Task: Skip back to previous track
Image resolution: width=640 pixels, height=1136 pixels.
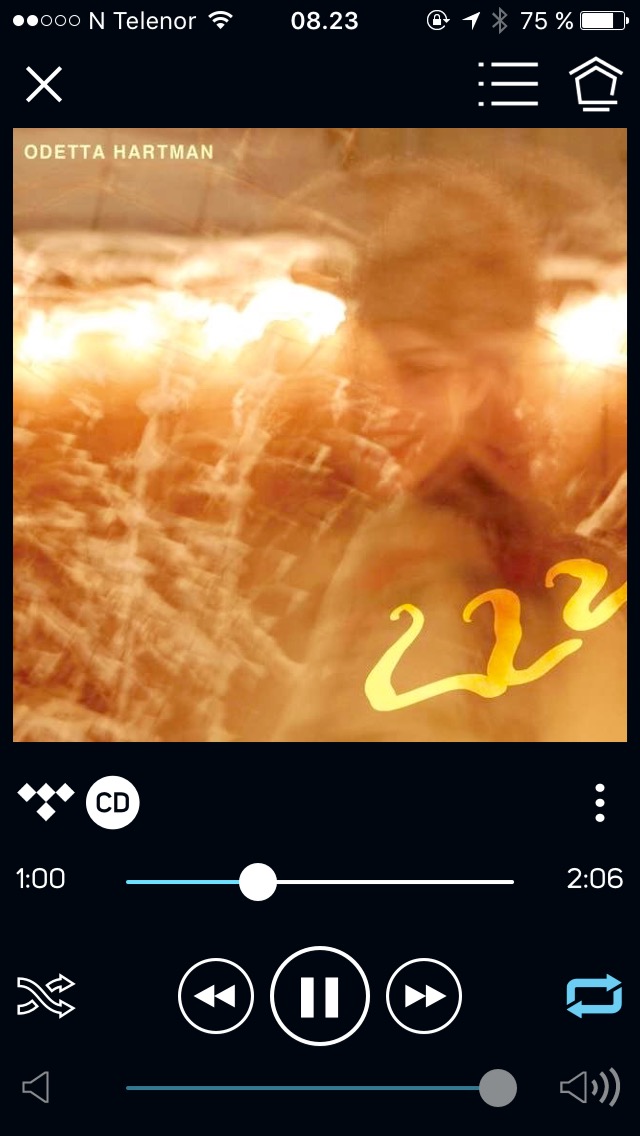Action: (216, 996)
